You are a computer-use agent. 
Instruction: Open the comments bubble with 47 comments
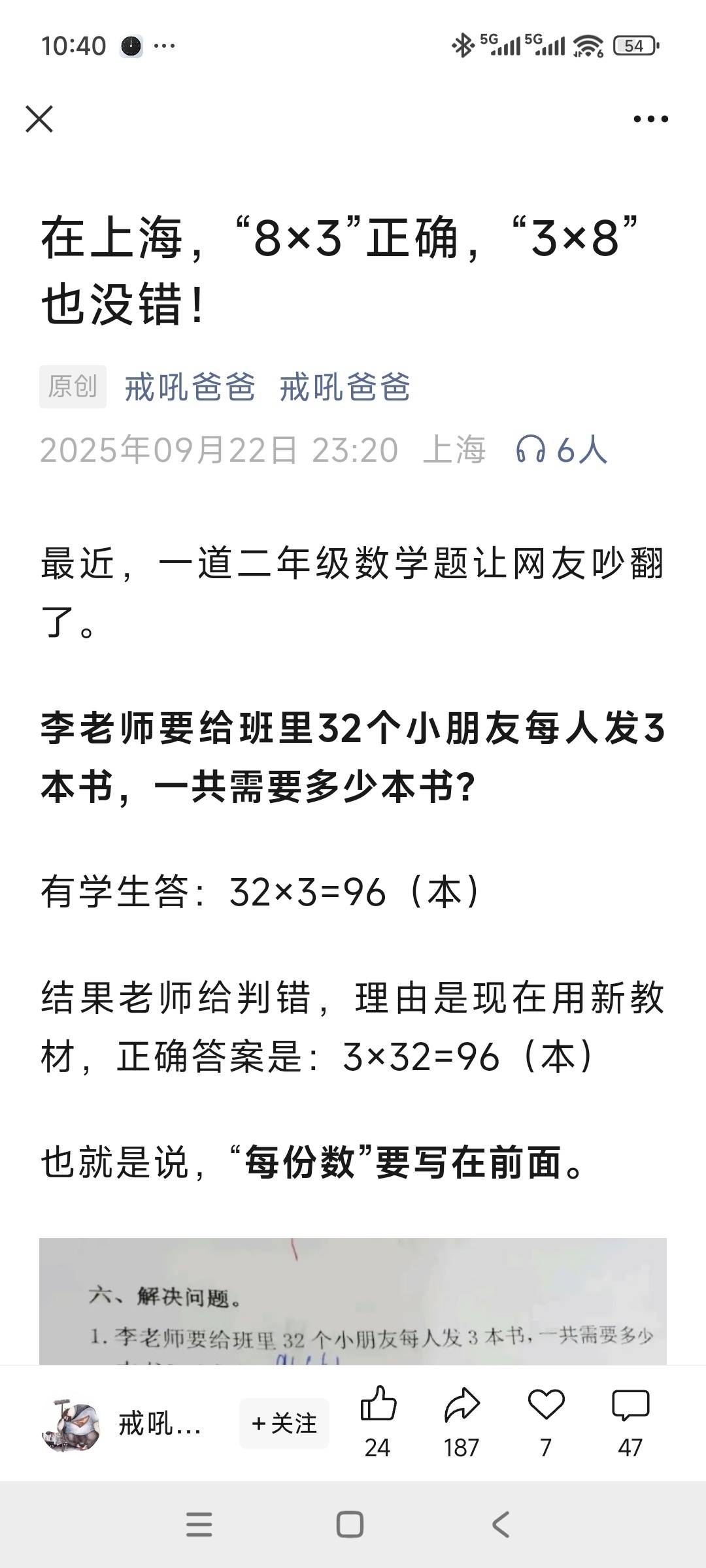630,1405
